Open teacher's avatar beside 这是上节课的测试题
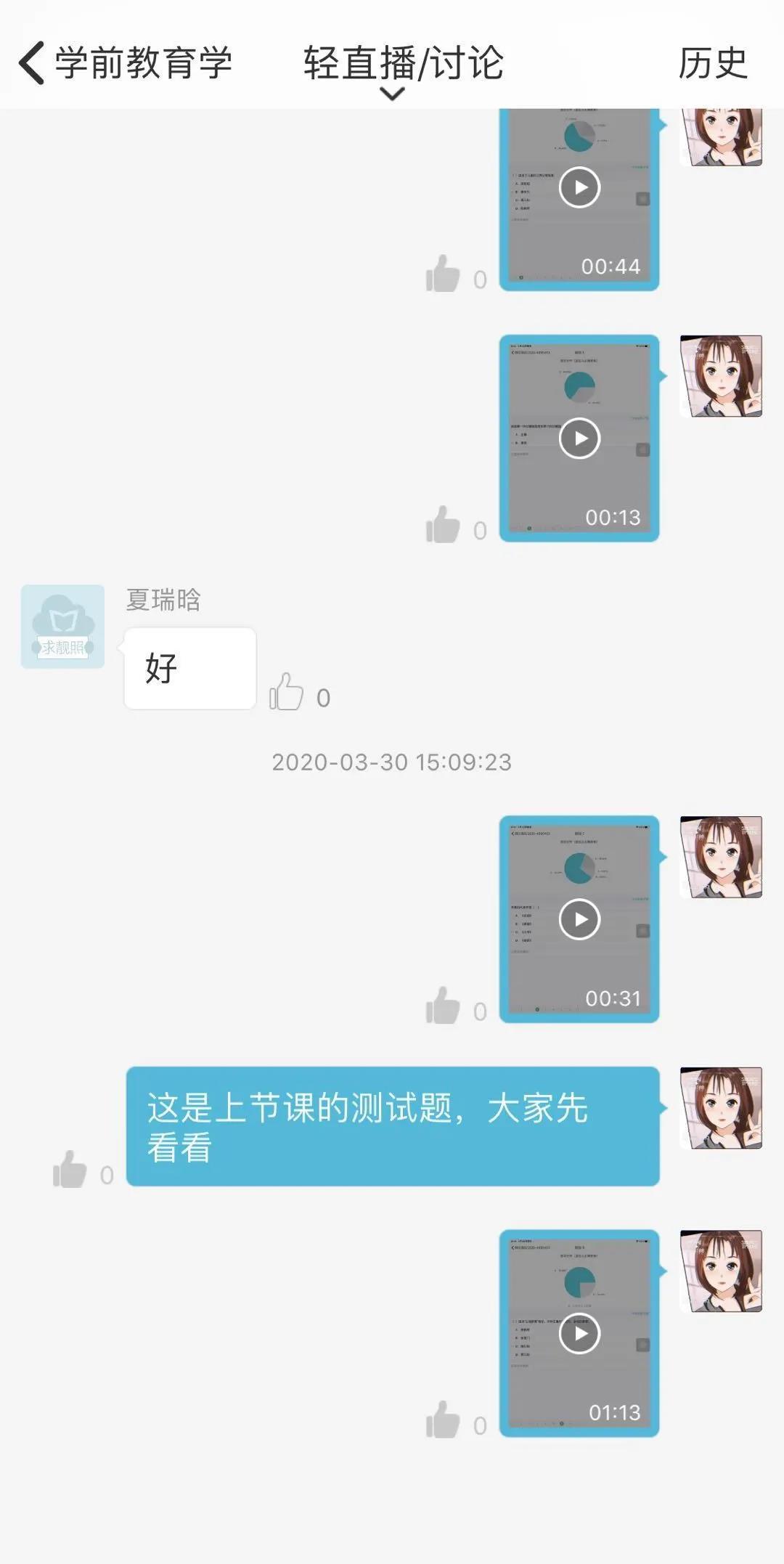The height and width of the screenshot is (1564, 784). (x=721, y=1107)
